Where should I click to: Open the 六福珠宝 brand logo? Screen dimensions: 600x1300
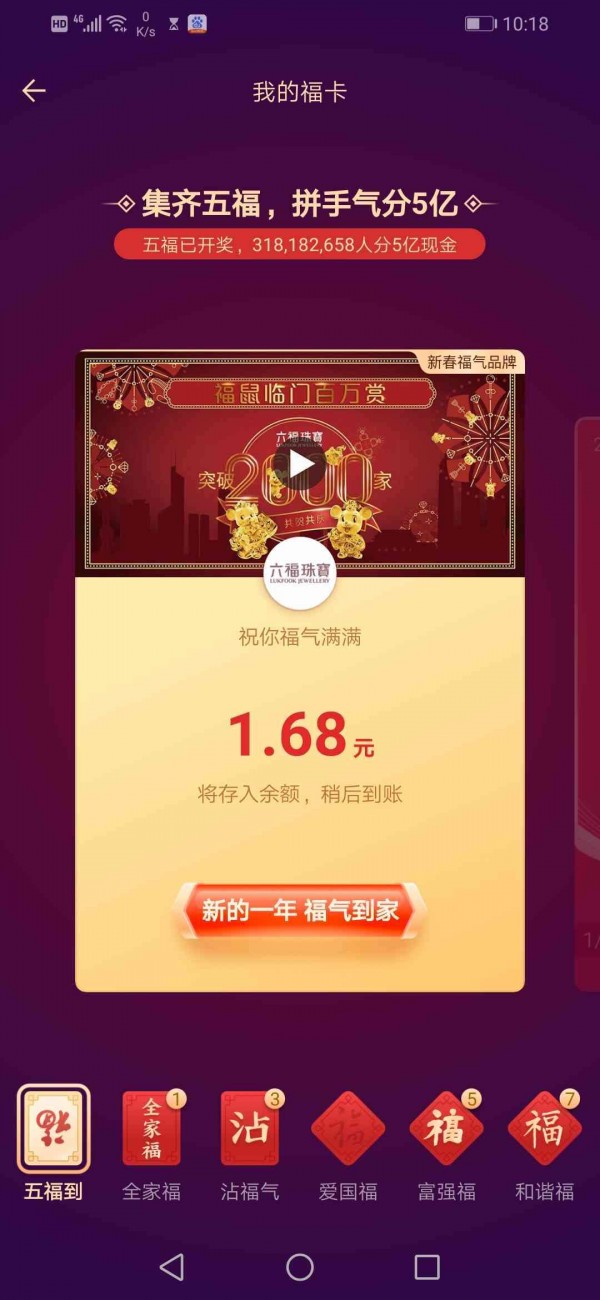[299, 574]
